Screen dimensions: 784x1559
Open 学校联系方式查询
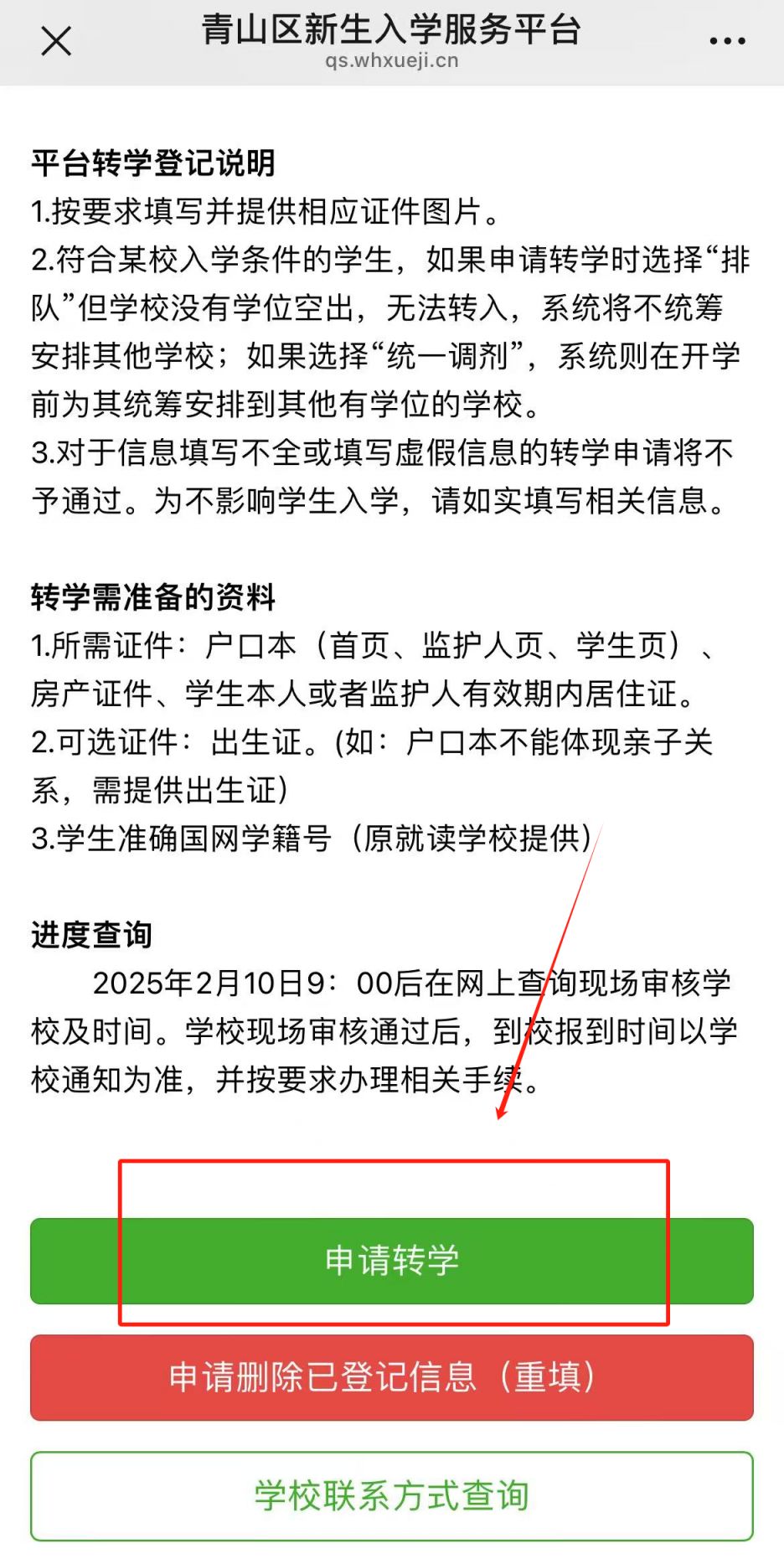click(x=392, y=1495)
